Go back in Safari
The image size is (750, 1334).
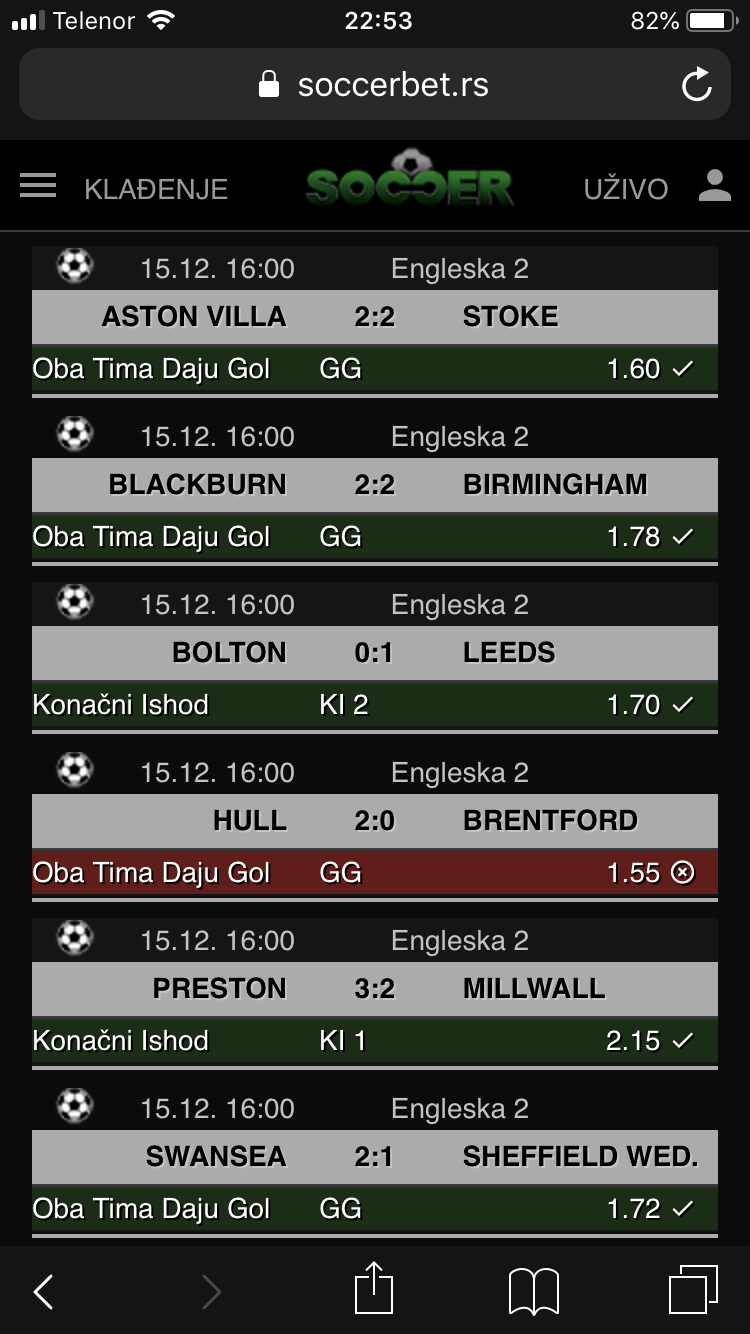tap(43, 1292)
